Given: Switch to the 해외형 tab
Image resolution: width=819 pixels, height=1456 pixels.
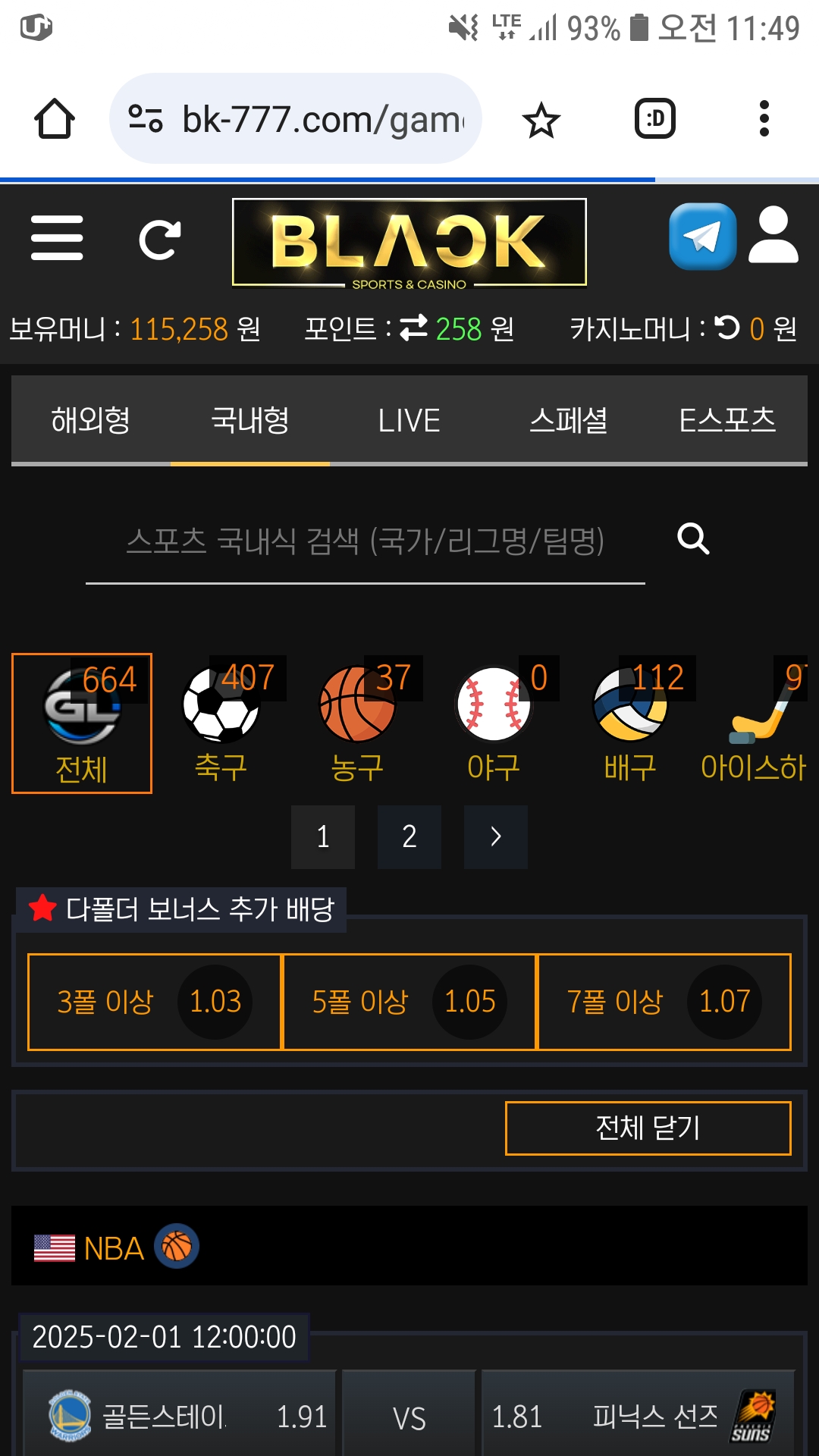Looking at the screenshot, I should click(x=91, y=420).
